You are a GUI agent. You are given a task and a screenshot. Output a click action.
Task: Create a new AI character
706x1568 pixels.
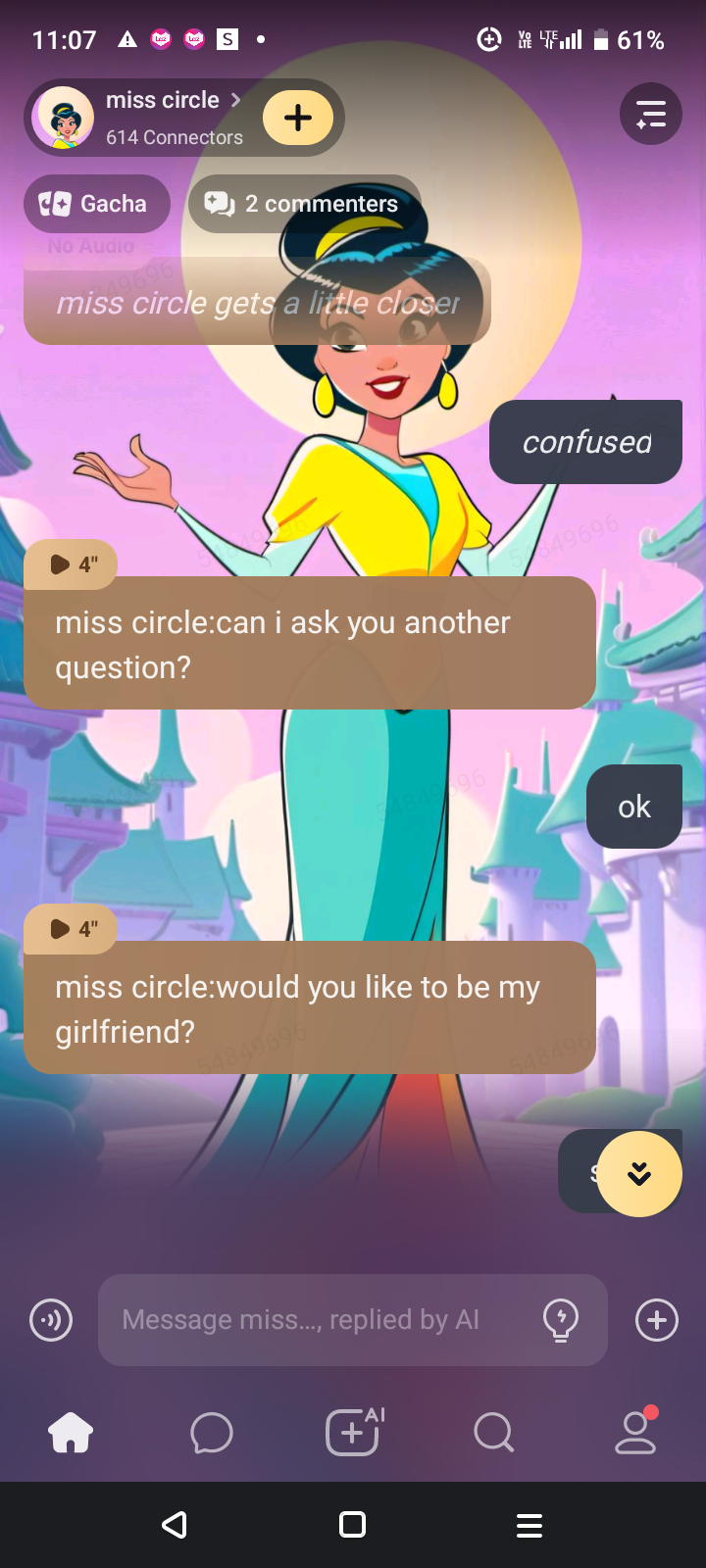pos(353,1433)
